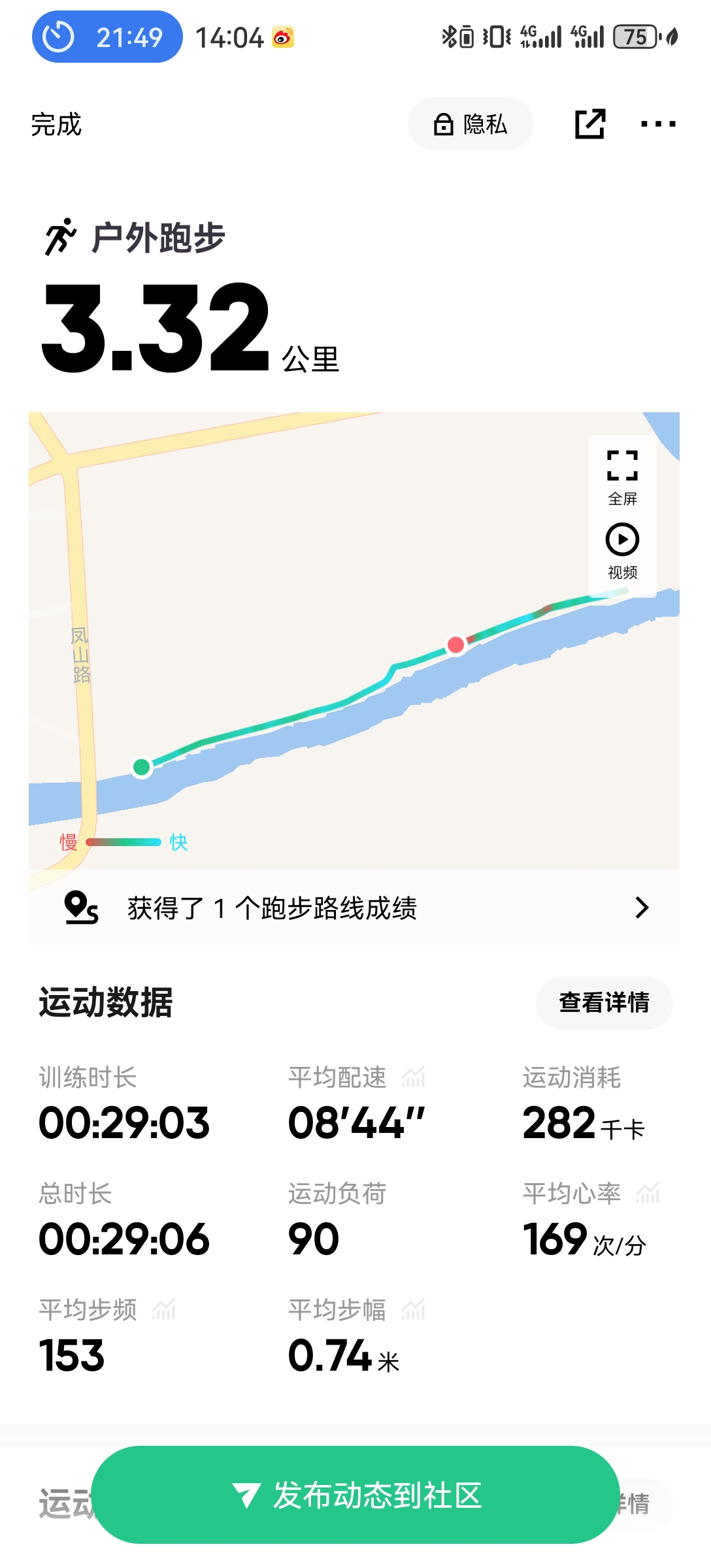Open the 平均步幅 chart icon

(x=414, y=1309)
